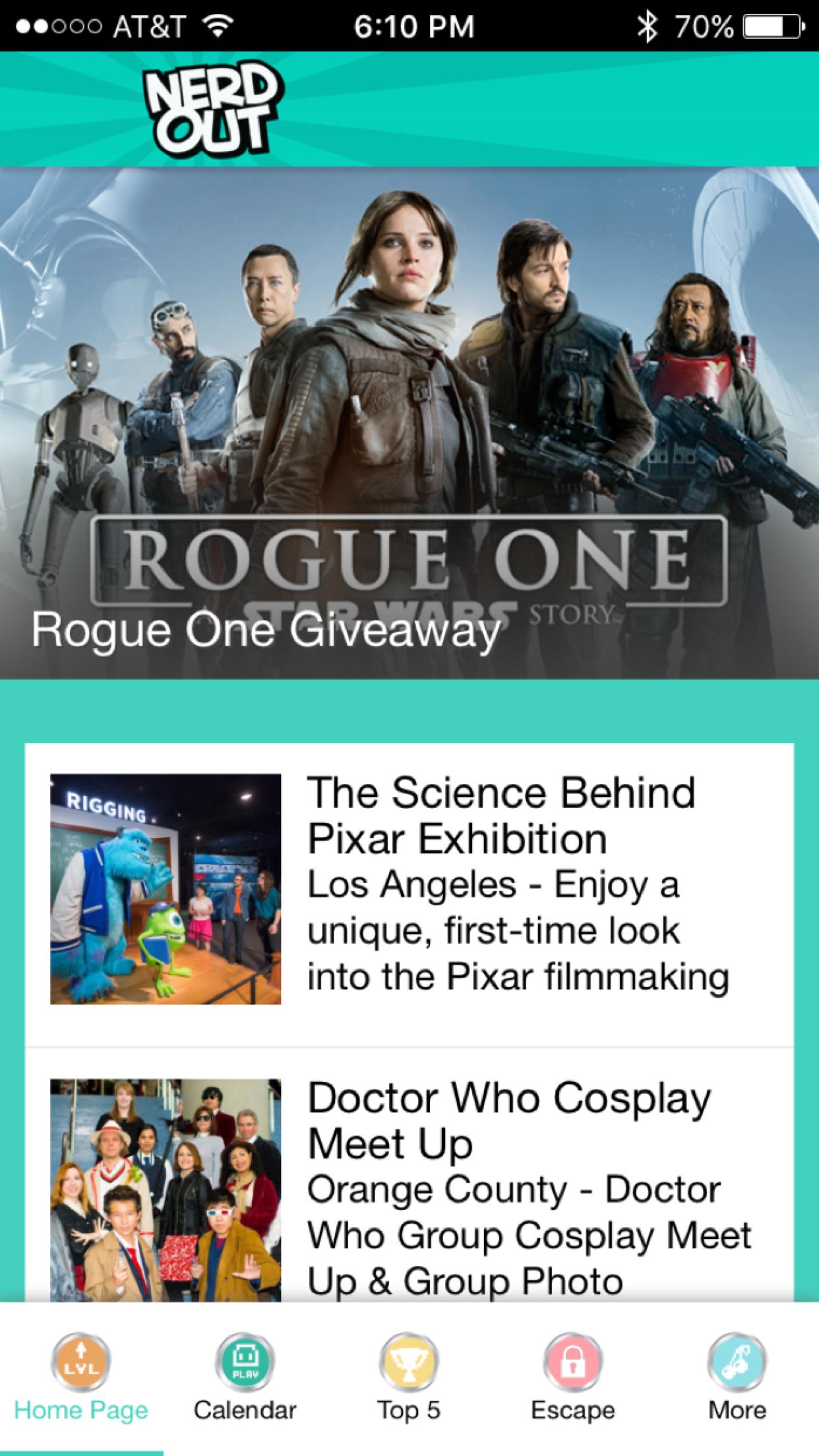The height and width of the screenshot is (1456, 819).
Task: Show the Top 5 tab
Action: click(x=409, y=1378)
